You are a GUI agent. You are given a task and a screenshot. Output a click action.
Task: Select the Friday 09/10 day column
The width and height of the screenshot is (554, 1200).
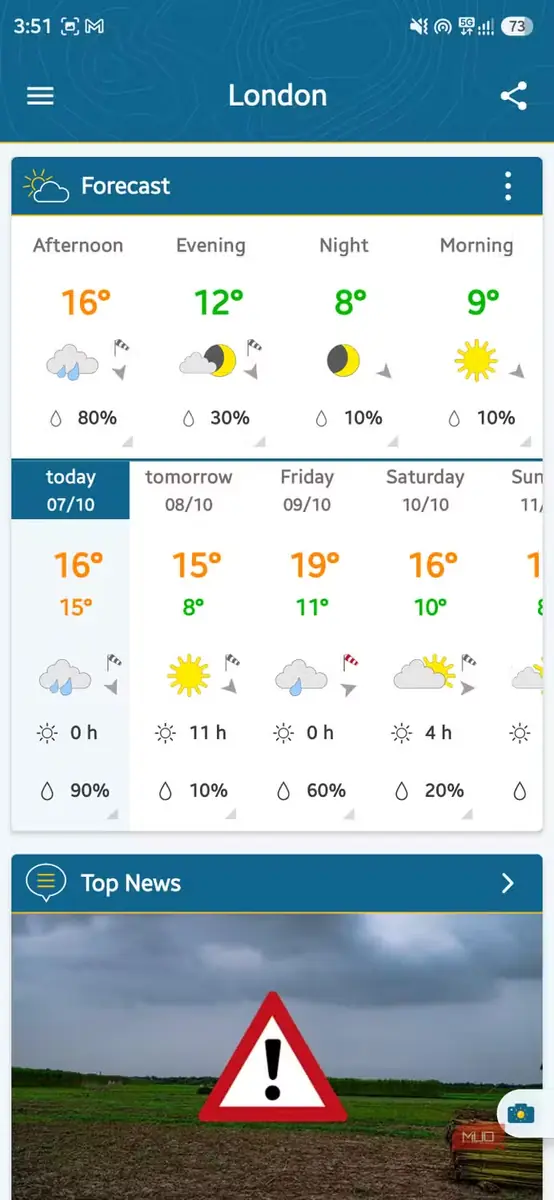(306, 643)
